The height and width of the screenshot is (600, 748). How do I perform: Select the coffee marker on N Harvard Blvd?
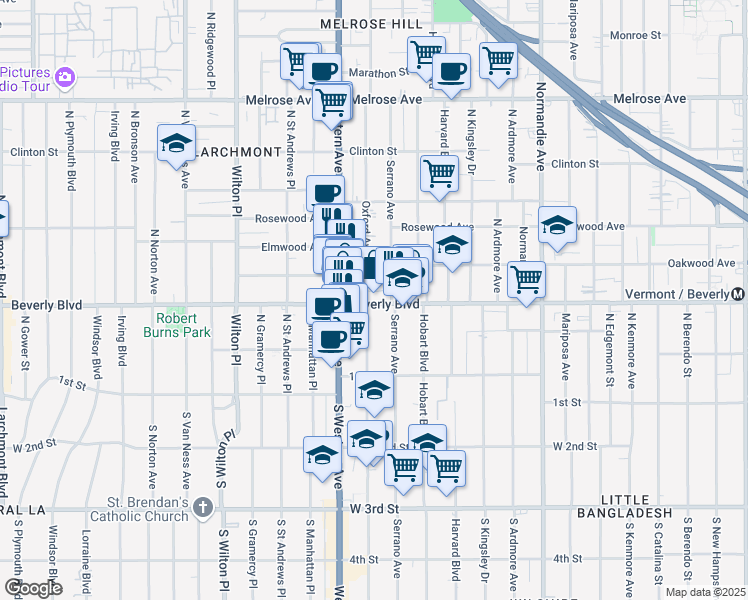coord(451,72)
